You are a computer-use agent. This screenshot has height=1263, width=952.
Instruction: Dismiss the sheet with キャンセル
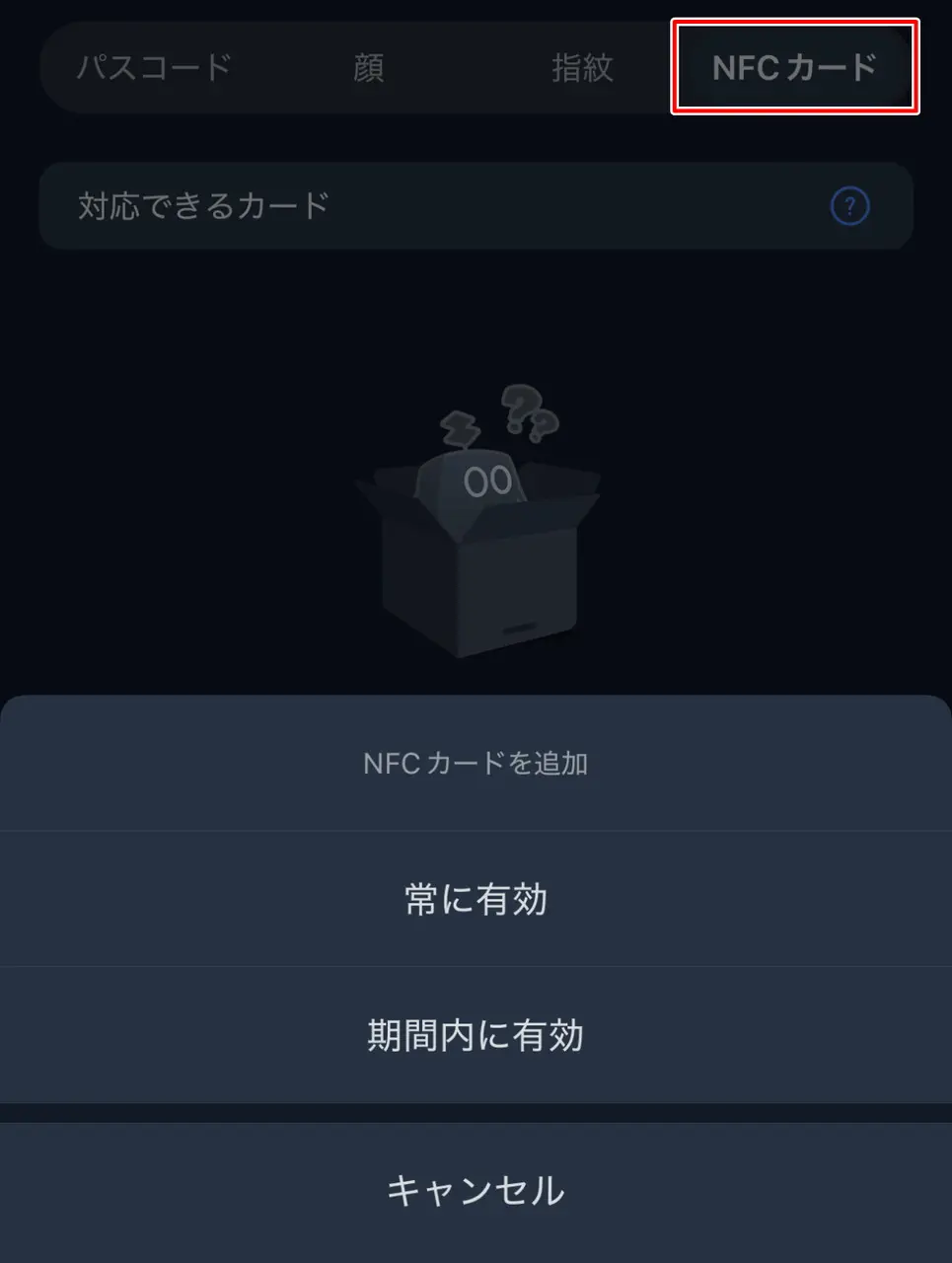476,1190
